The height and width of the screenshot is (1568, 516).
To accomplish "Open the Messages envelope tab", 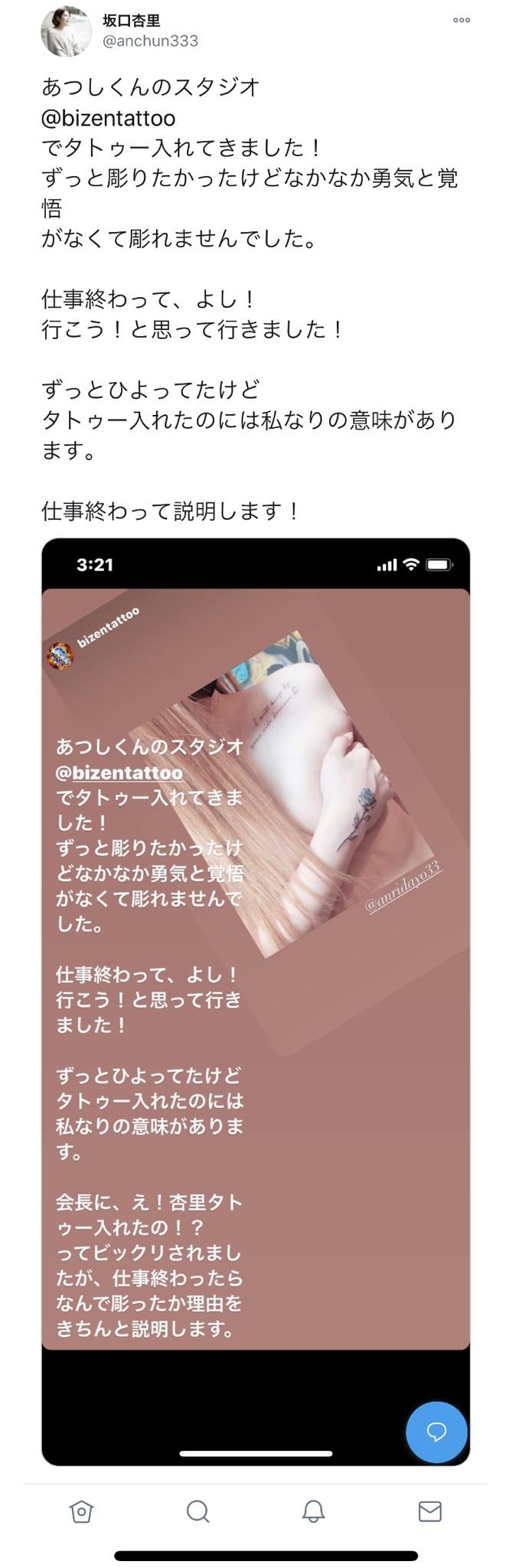I will 429,1511.
